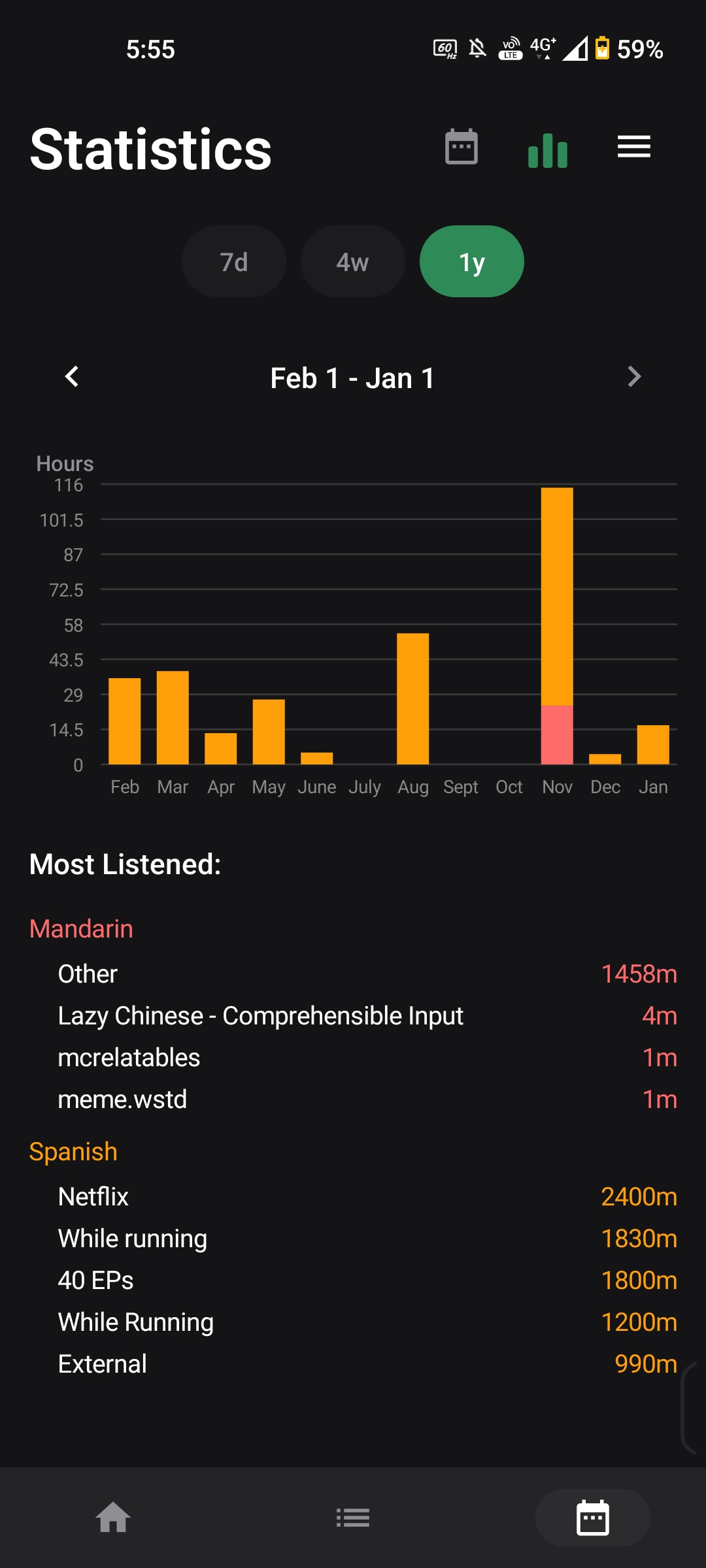Viewport: 706px width, 1568px height.
Task: Tap the Hours axis label
Action: 65,464
